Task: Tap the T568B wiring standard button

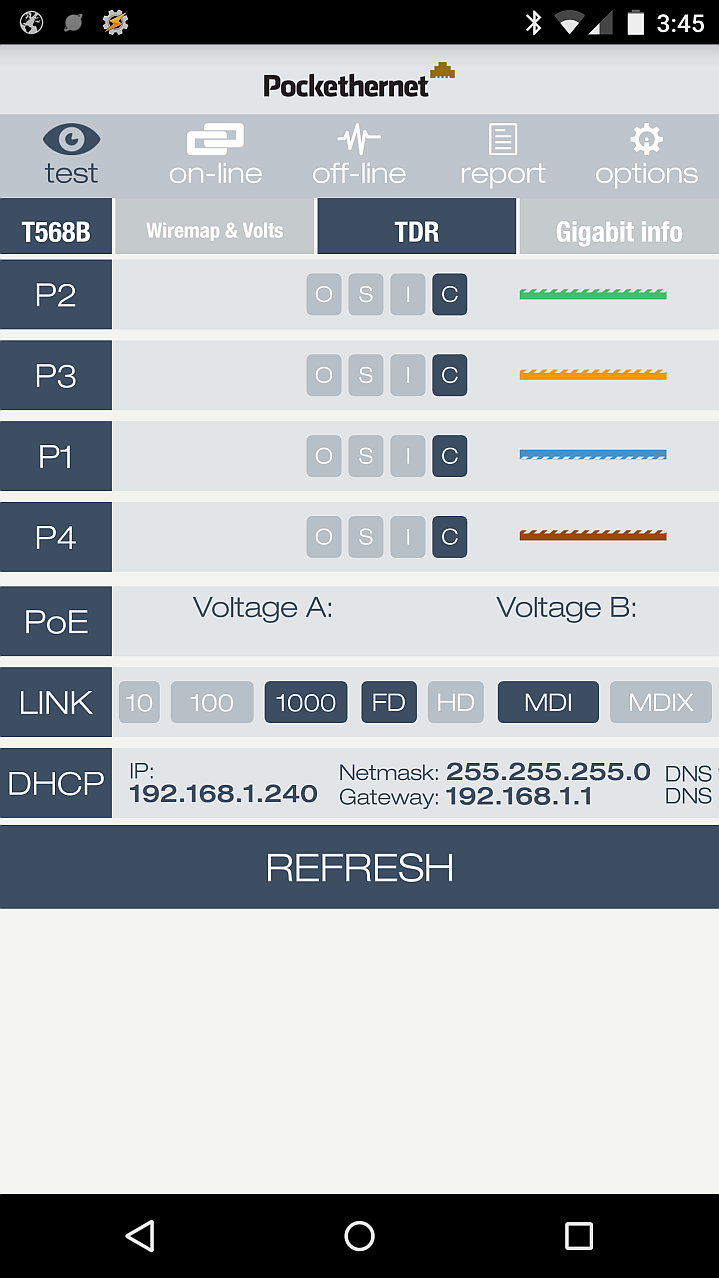Action: 56,231
